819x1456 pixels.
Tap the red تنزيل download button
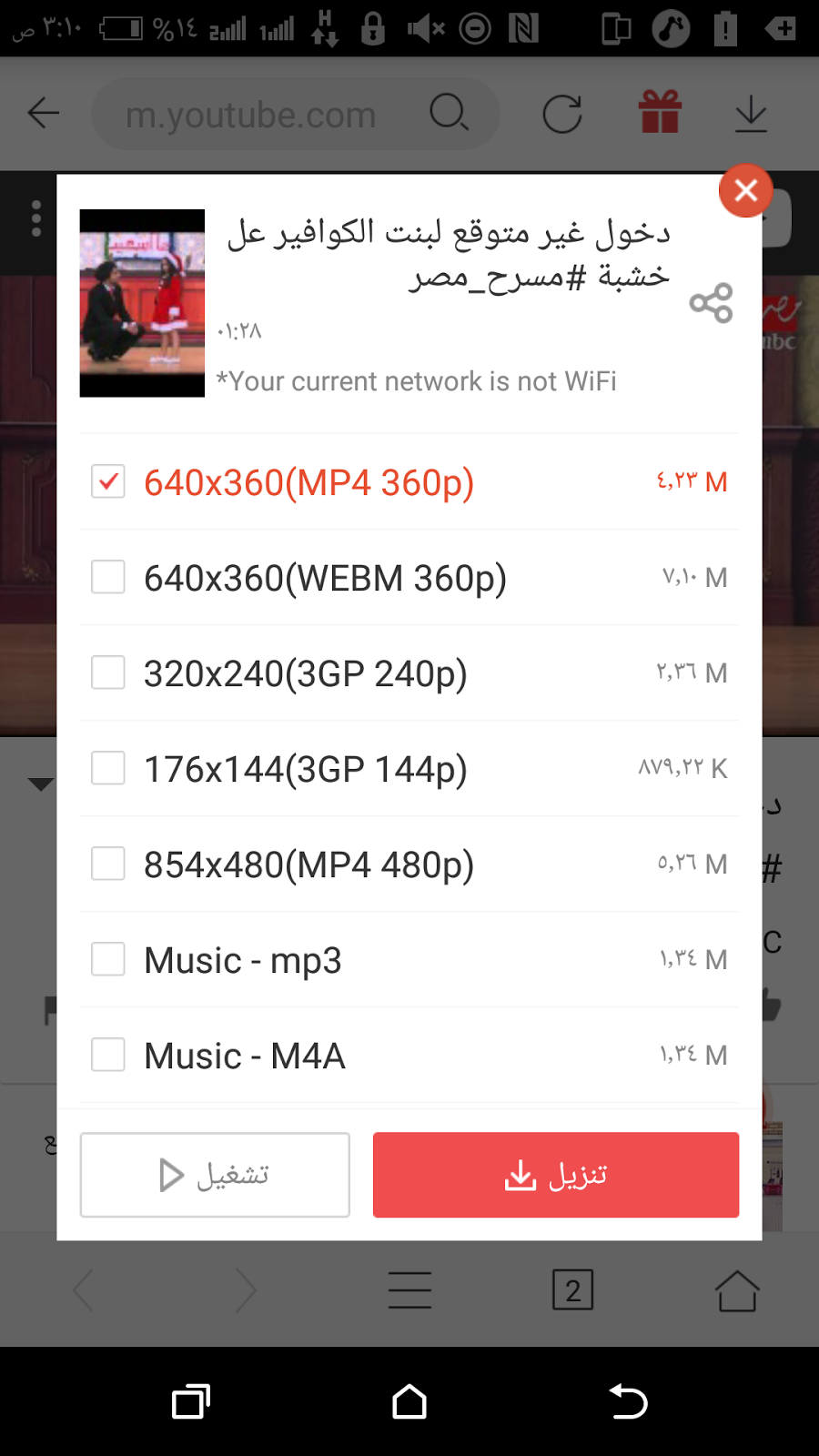coord(555,1175)
